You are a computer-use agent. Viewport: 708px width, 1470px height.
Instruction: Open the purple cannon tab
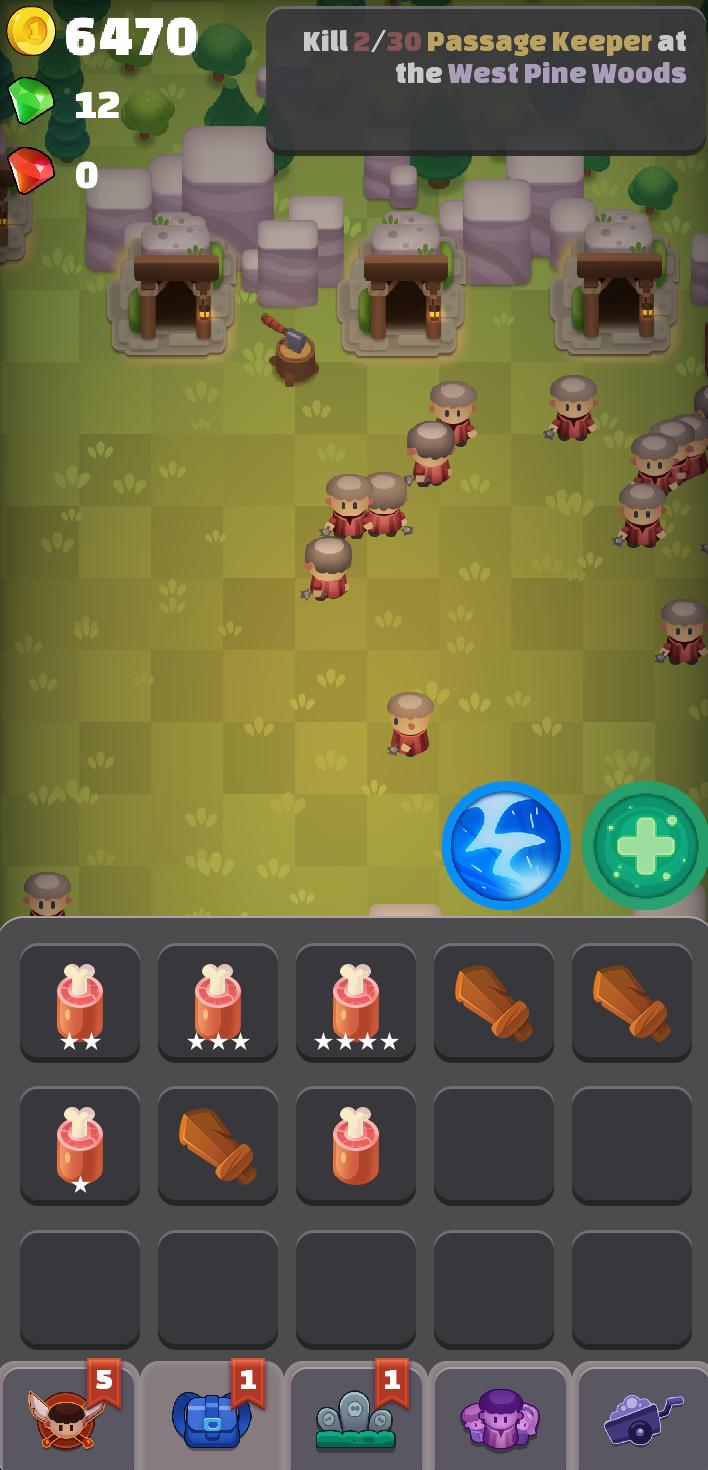tap(642, 1416)
